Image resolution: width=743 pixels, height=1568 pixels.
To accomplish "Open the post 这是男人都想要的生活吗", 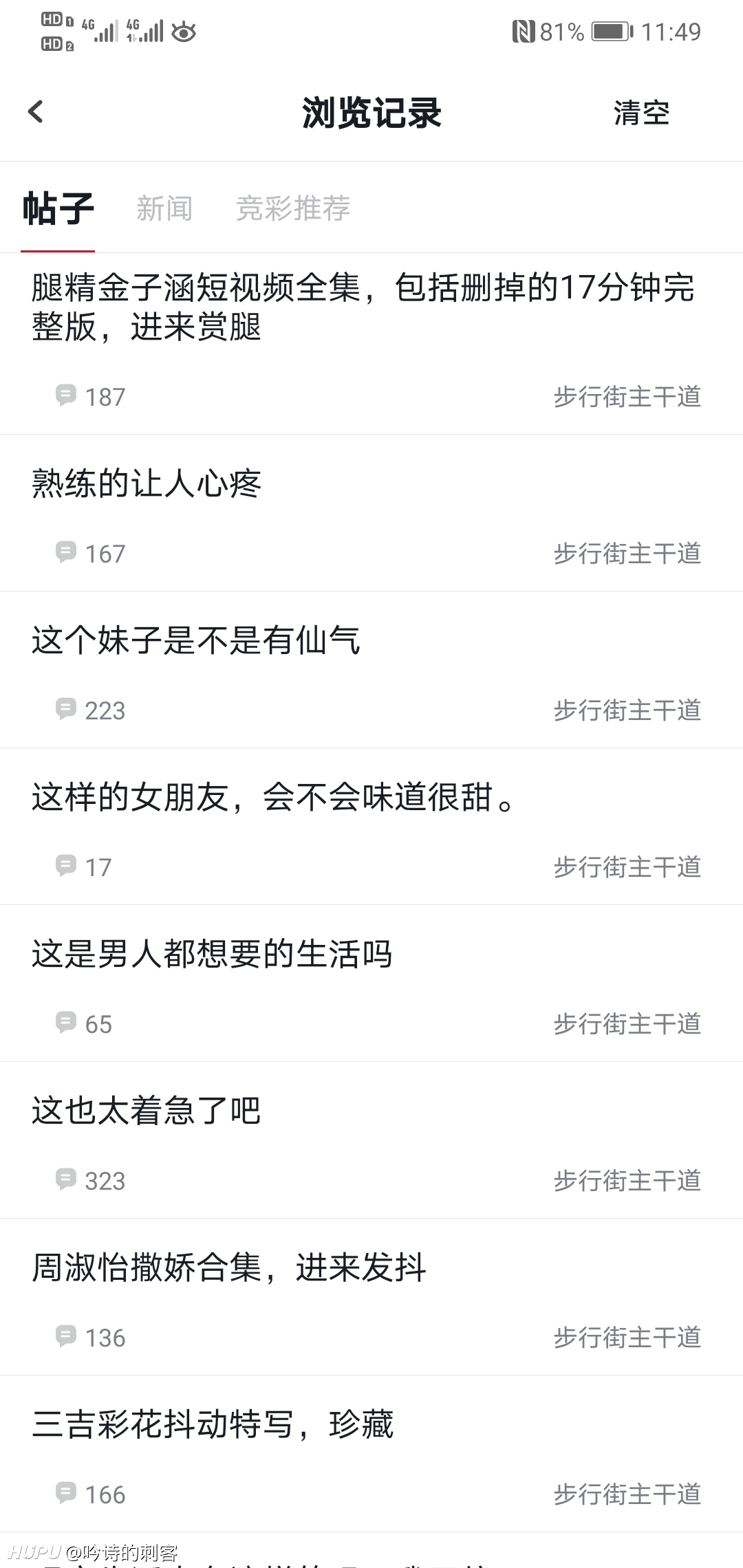I will [x=371, y=983].
